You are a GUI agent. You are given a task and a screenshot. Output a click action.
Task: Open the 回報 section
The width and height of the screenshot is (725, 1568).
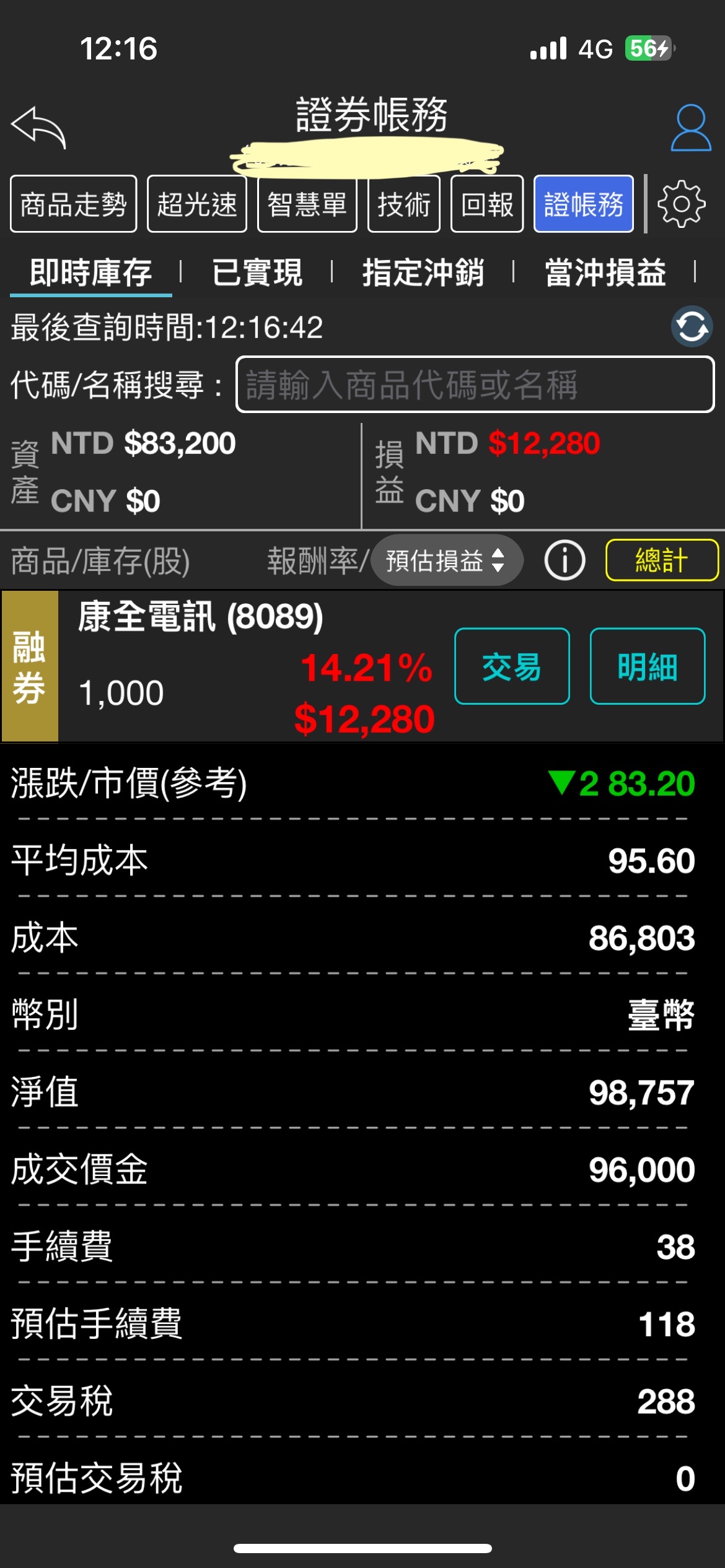(487, 204)
